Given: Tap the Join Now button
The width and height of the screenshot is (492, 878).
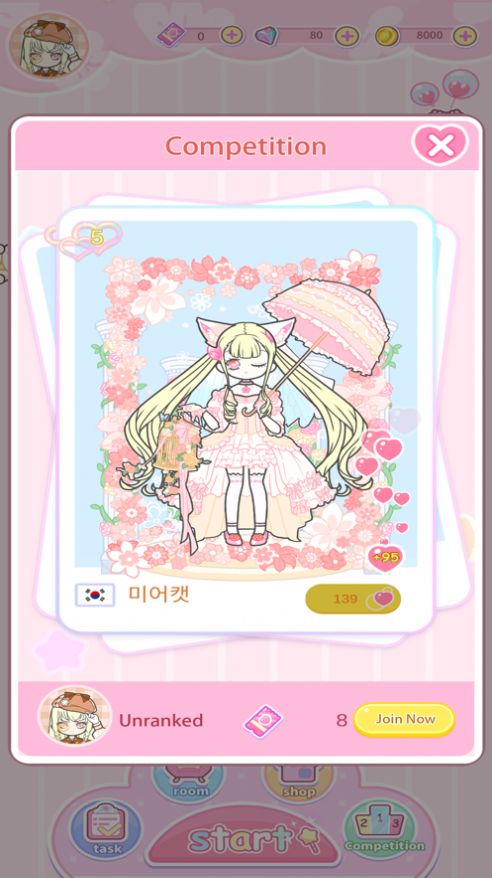Looking at the screenshot, I should pyautogui.click(x=404, y=720).
